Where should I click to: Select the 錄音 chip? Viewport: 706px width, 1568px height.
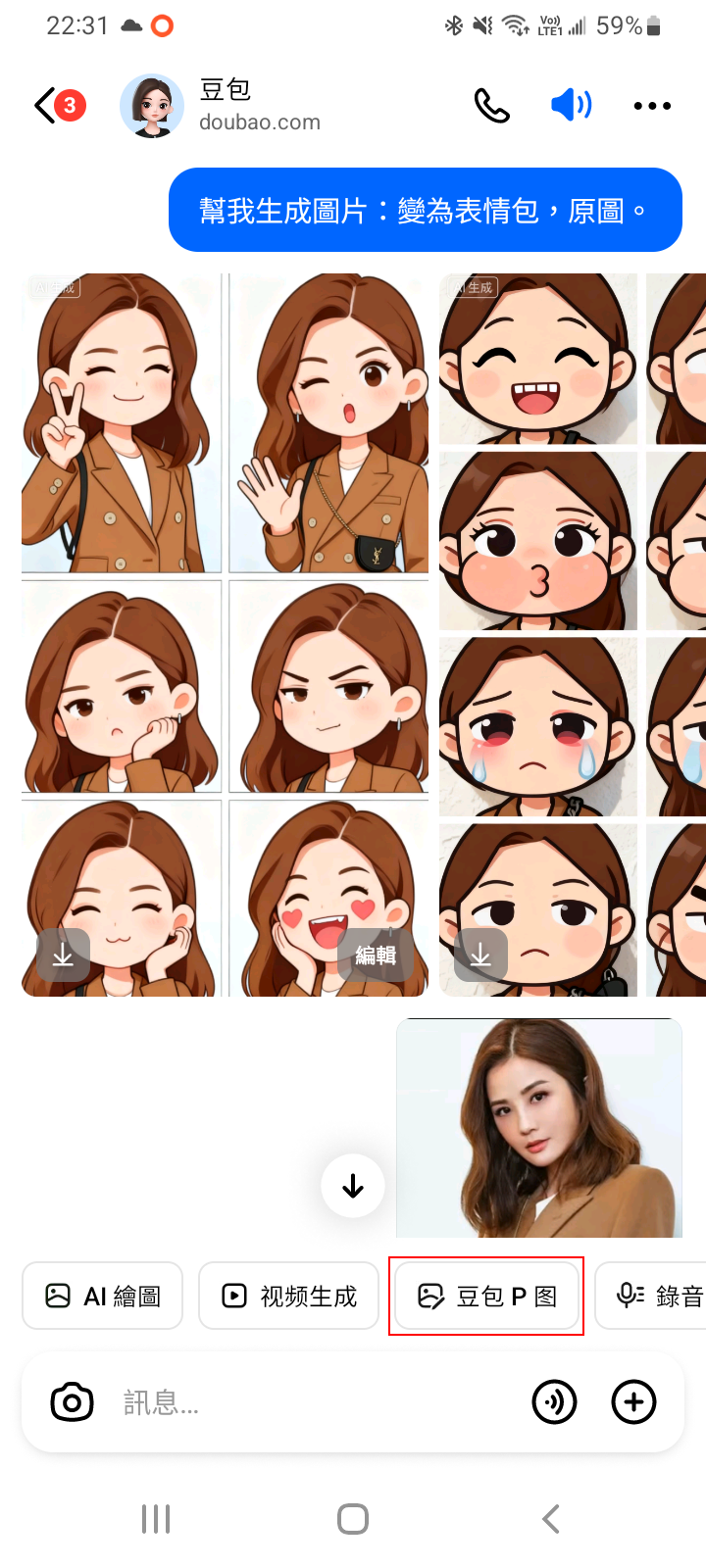click(659, 1296)
